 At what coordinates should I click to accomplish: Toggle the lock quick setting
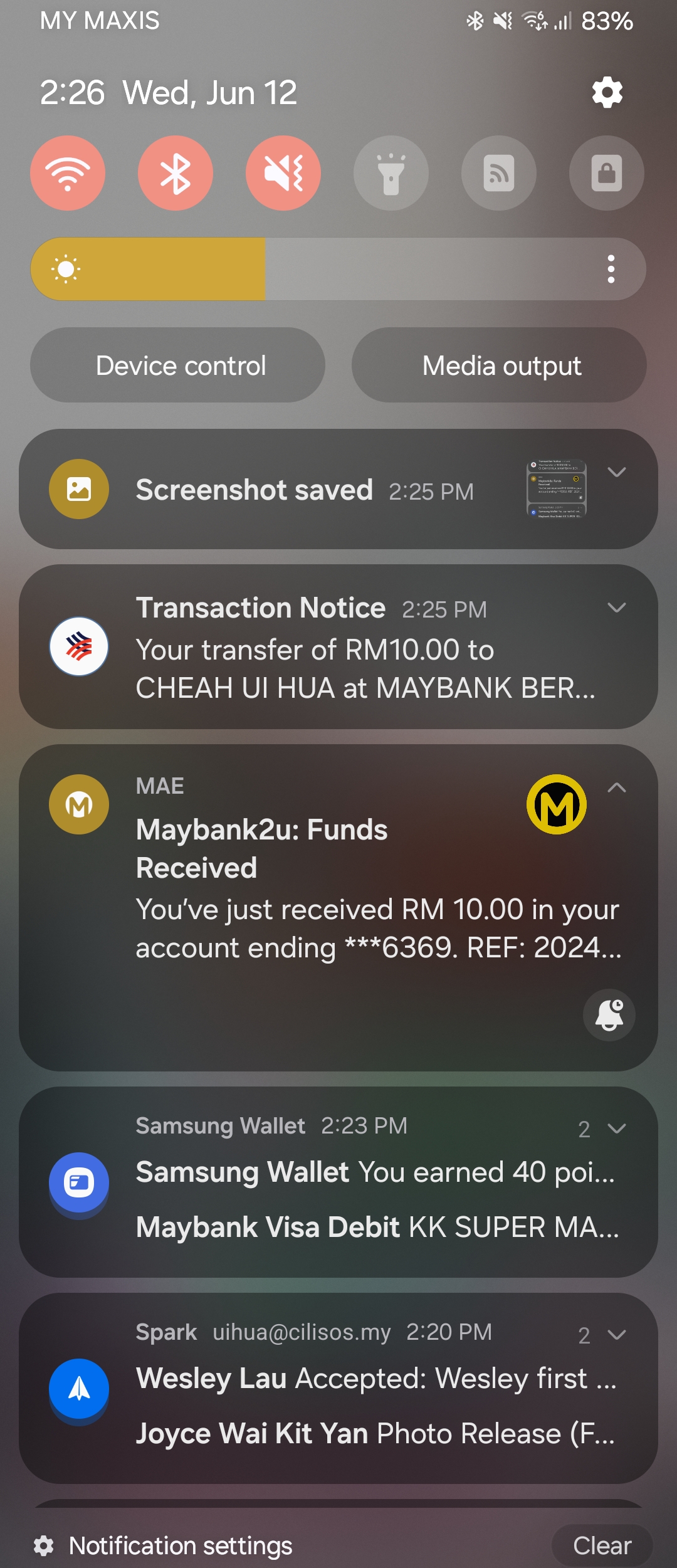(606, 173)
